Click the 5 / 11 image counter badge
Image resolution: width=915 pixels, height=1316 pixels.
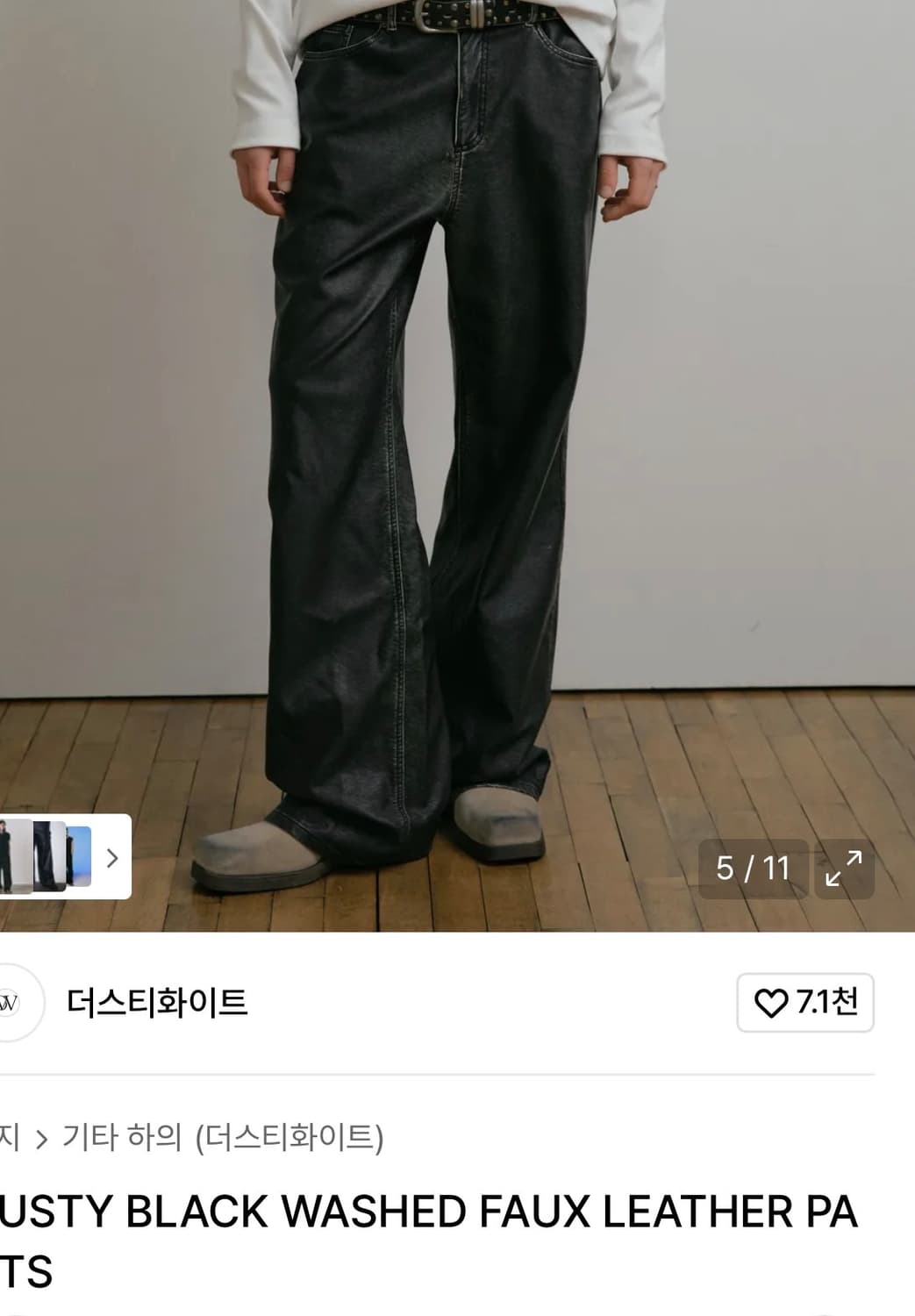753,868
